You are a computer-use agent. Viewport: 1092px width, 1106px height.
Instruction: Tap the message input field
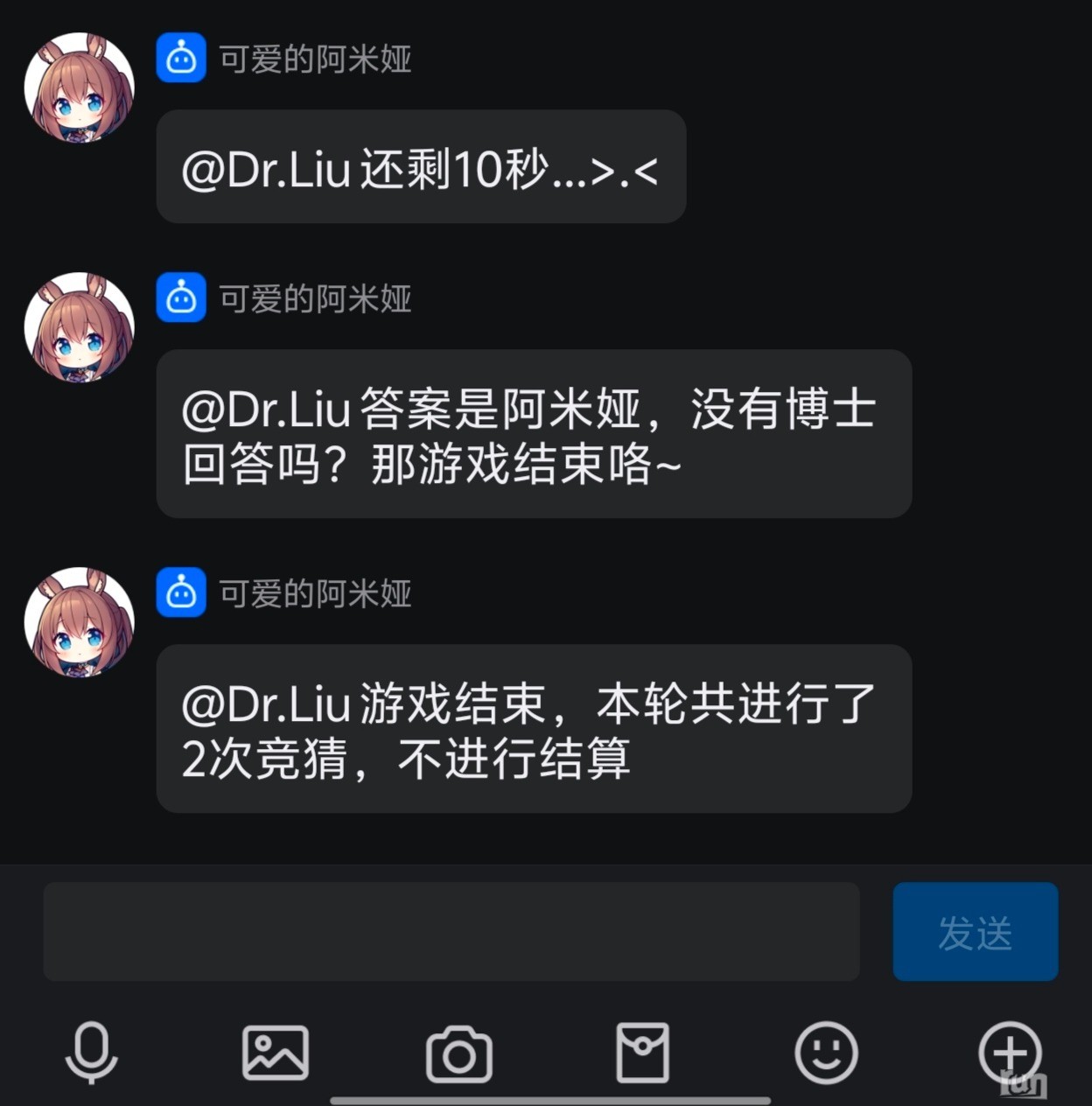click(451, 931)
